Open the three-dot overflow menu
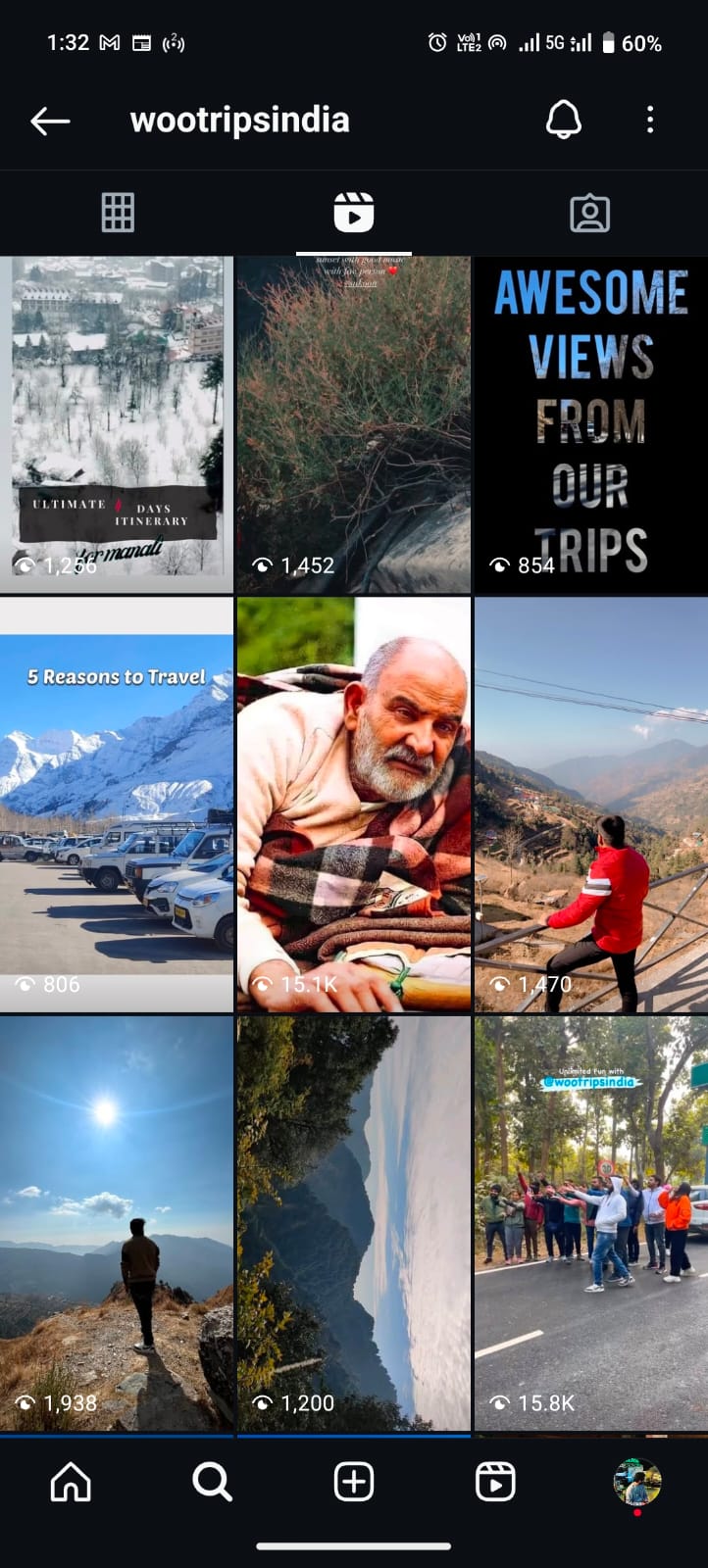This screenshot has width=708, height=1568. click(x=650, y=121)
